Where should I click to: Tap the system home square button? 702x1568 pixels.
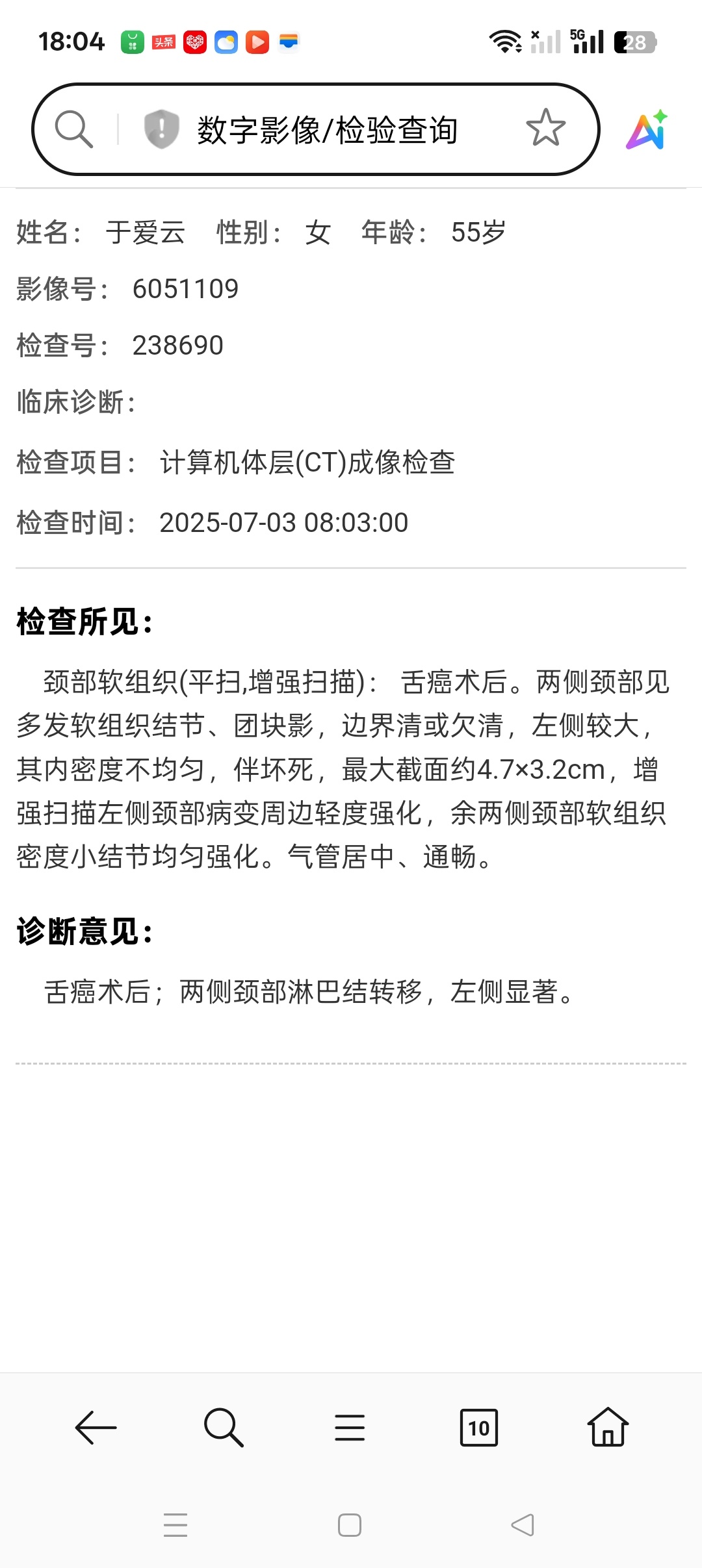click(350, 1524)
